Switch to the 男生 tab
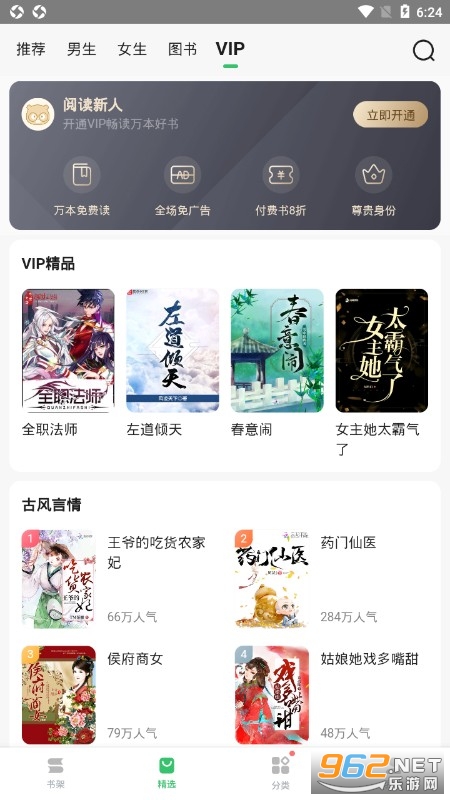The height and width of the screenshot is (800, 450). (82, 49)
